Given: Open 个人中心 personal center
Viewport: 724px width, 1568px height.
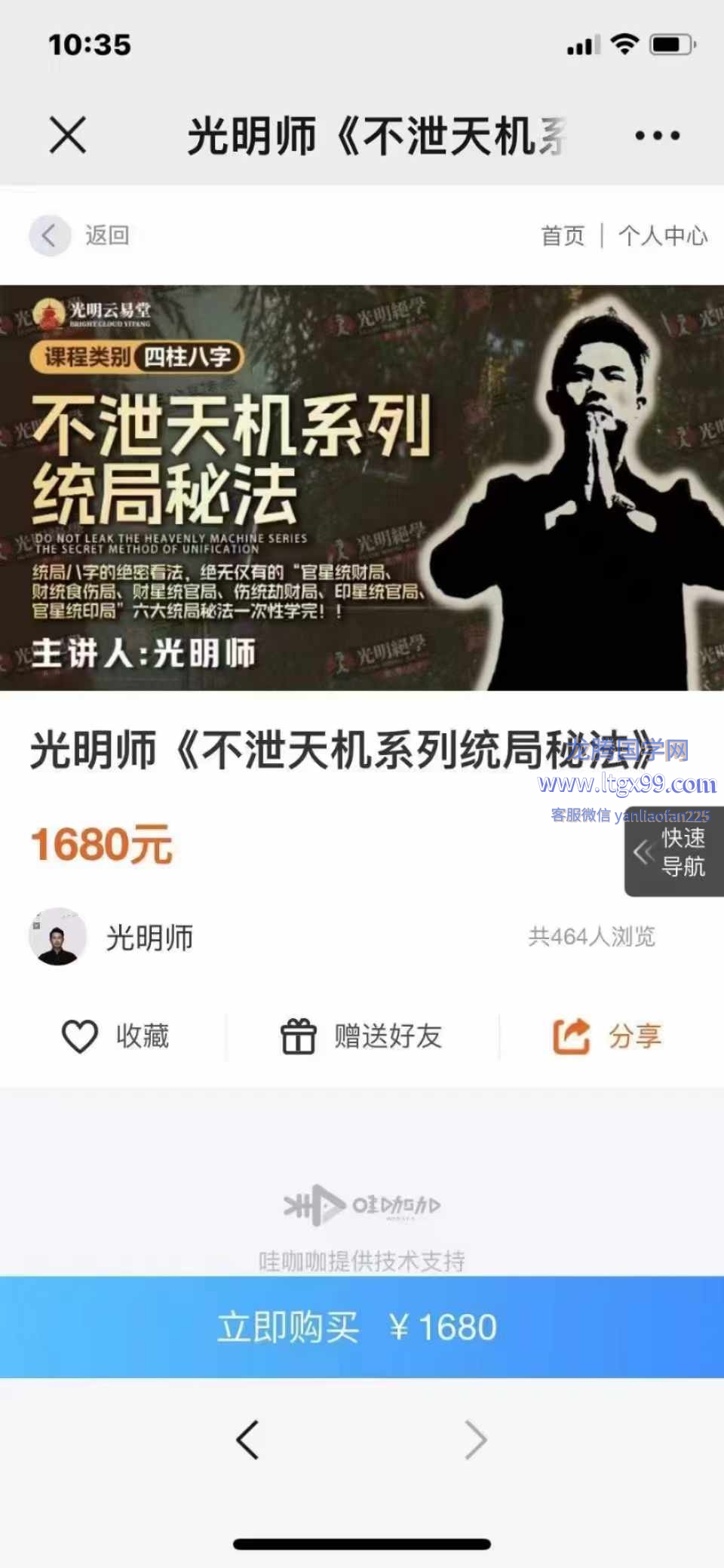Looking at the screenshot, I should pos(663,236).
